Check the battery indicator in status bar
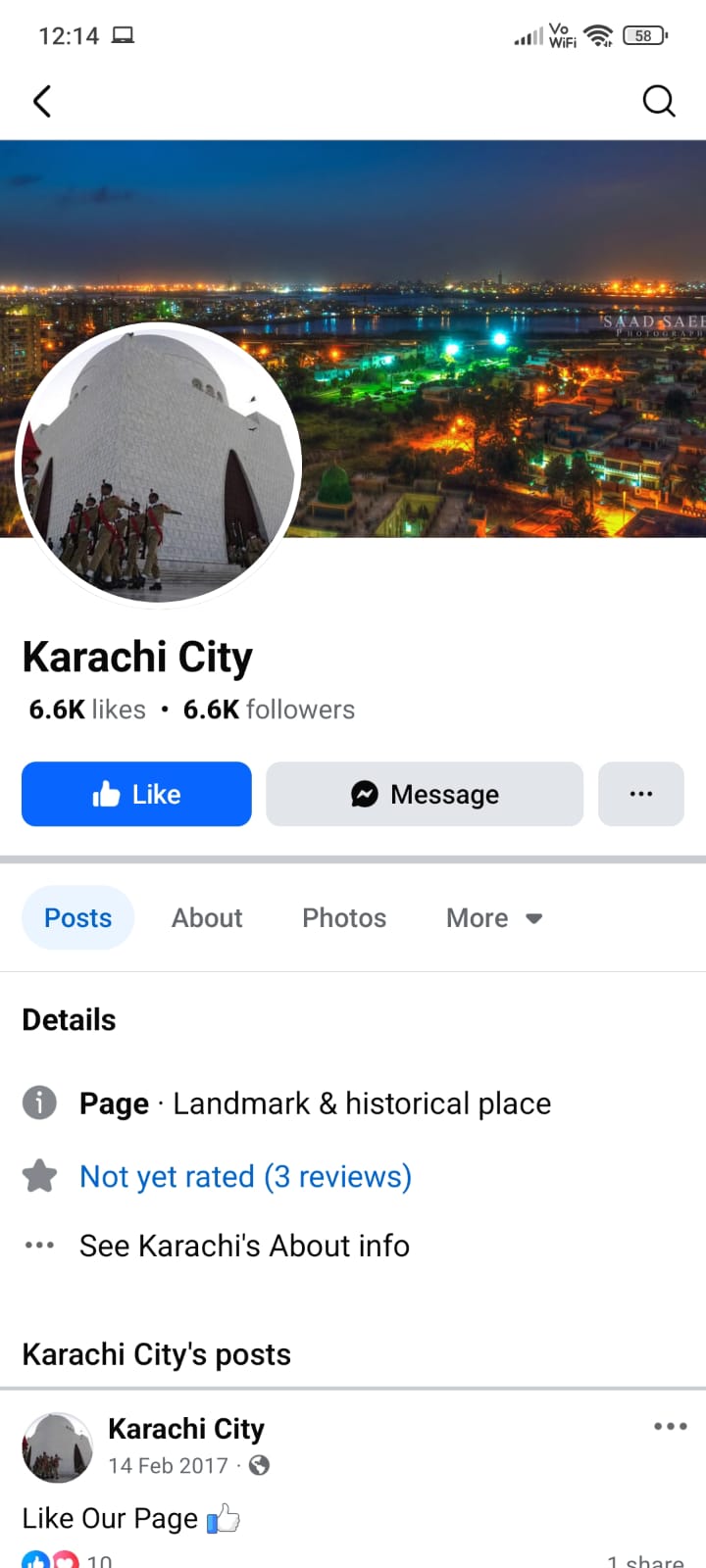 pos(642,35)
